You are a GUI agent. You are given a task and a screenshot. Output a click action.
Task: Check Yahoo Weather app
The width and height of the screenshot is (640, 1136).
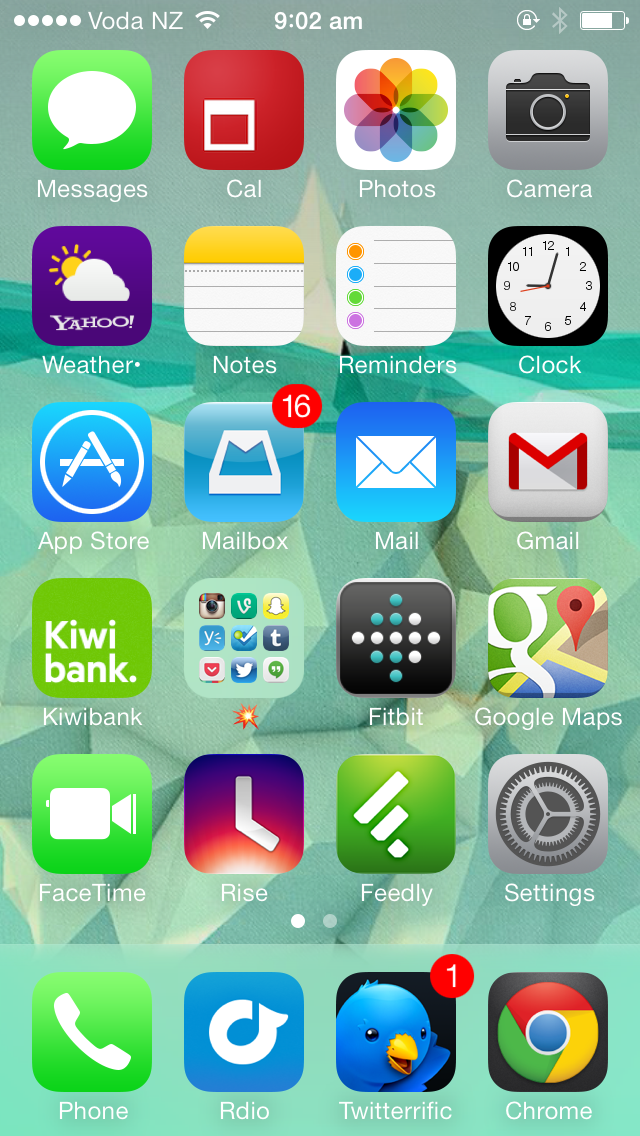click(92, 286)
